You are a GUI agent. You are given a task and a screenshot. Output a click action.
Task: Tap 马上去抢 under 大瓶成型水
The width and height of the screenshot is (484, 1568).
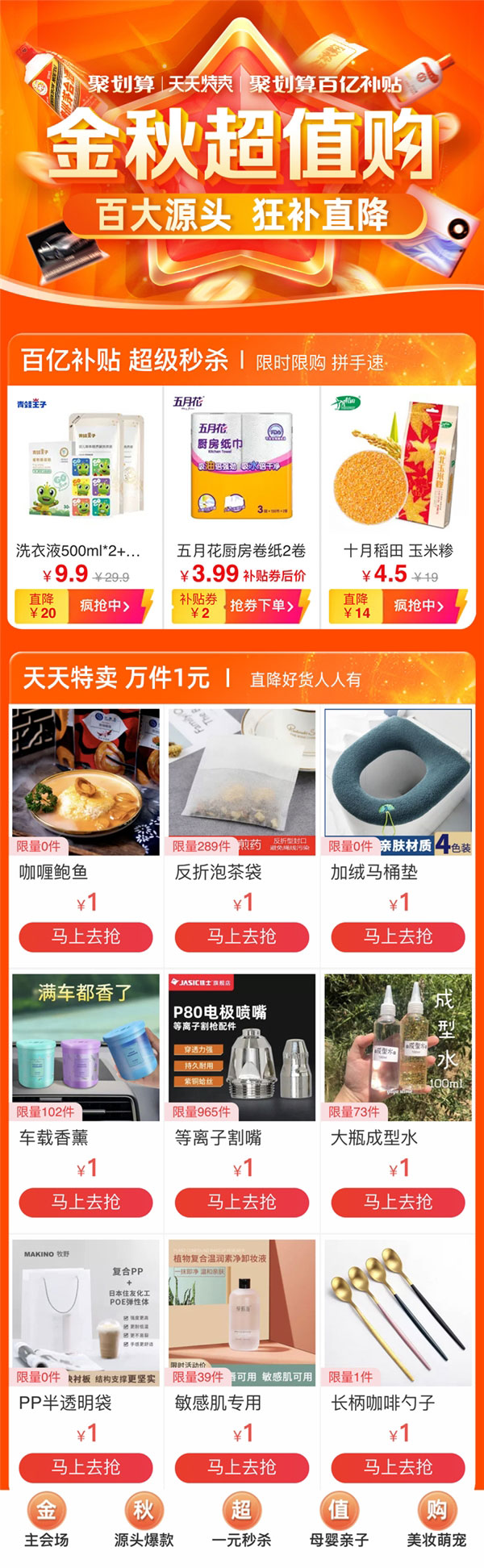pos(398,1202)
